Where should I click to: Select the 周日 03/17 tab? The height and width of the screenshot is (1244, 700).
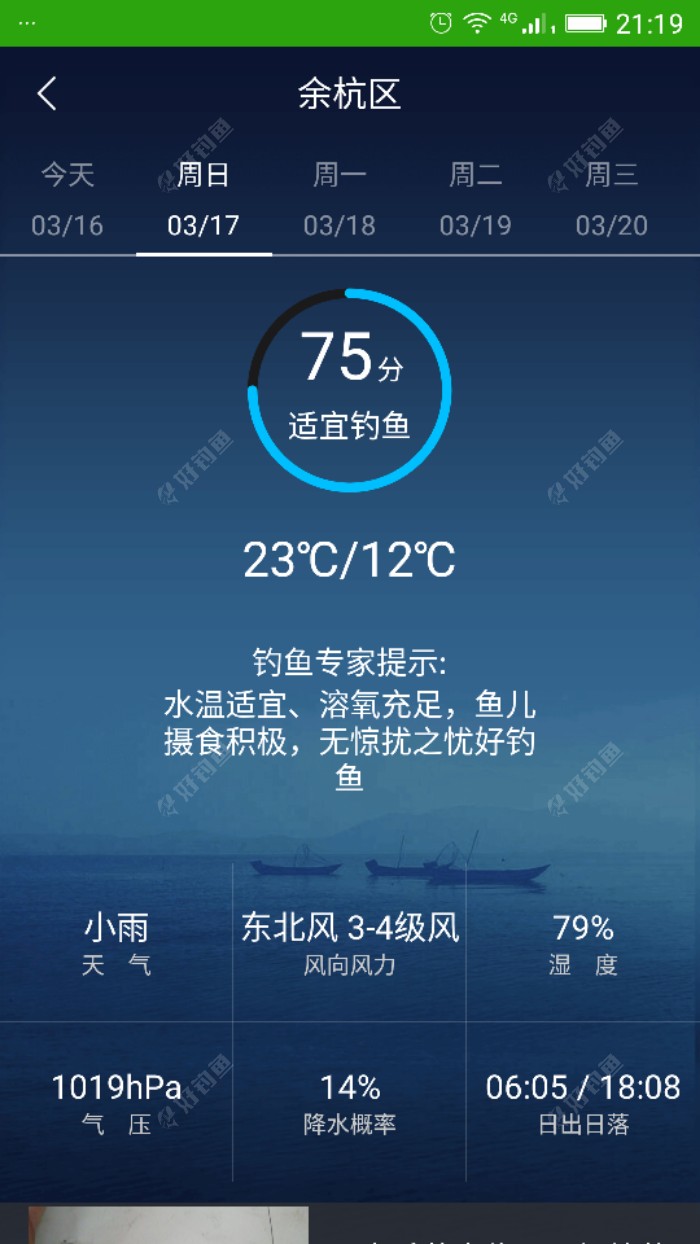pos(203,200)
